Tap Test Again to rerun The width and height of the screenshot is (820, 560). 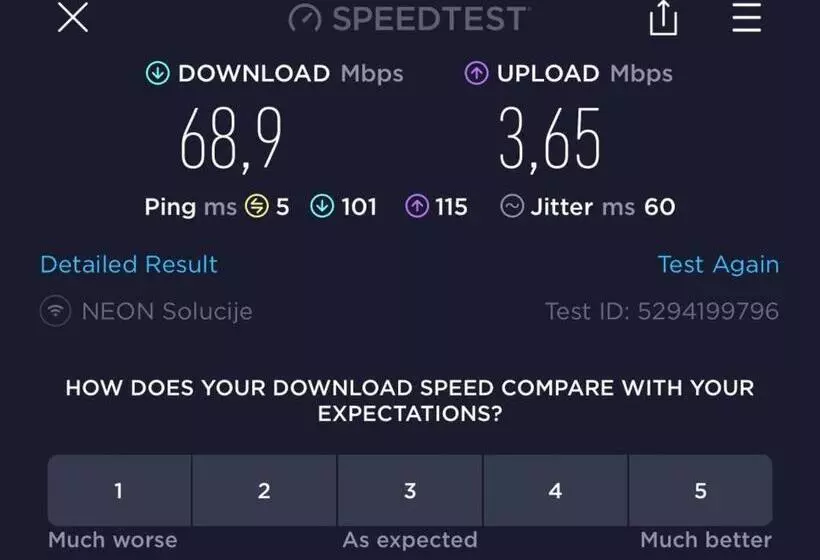point(717,264)
